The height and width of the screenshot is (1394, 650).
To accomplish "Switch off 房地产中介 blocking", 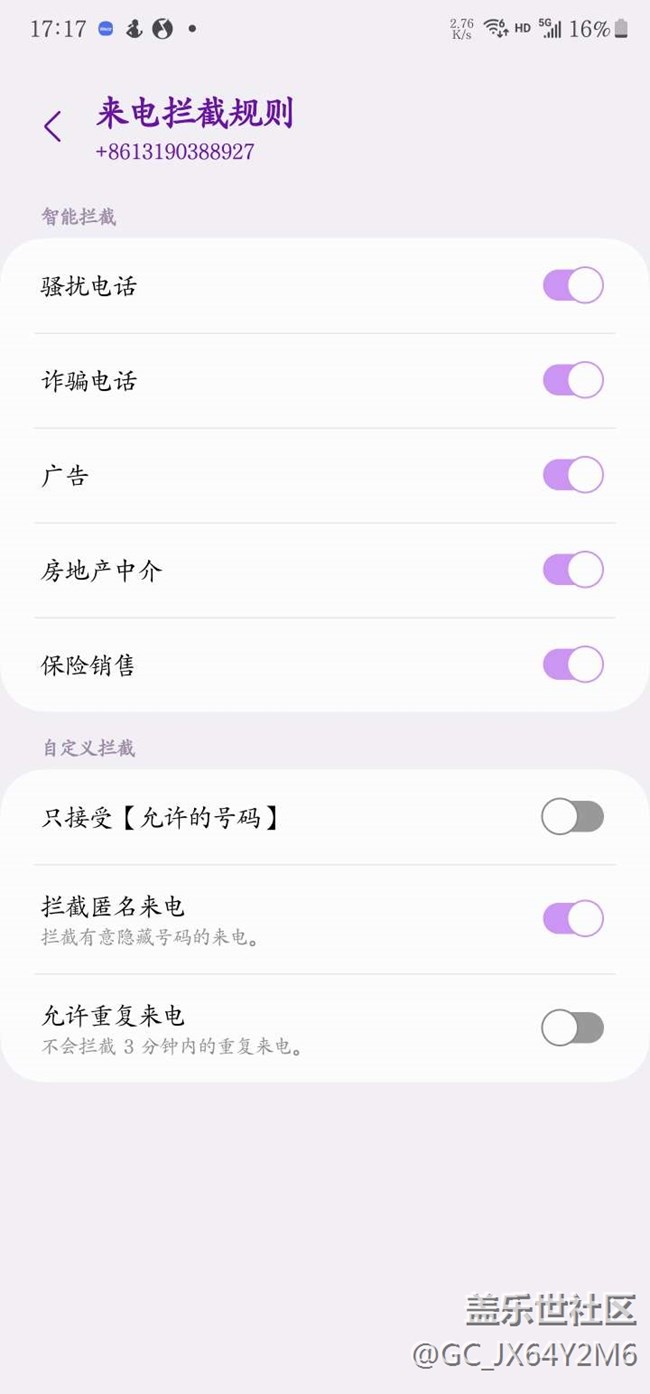I will 573,570.
